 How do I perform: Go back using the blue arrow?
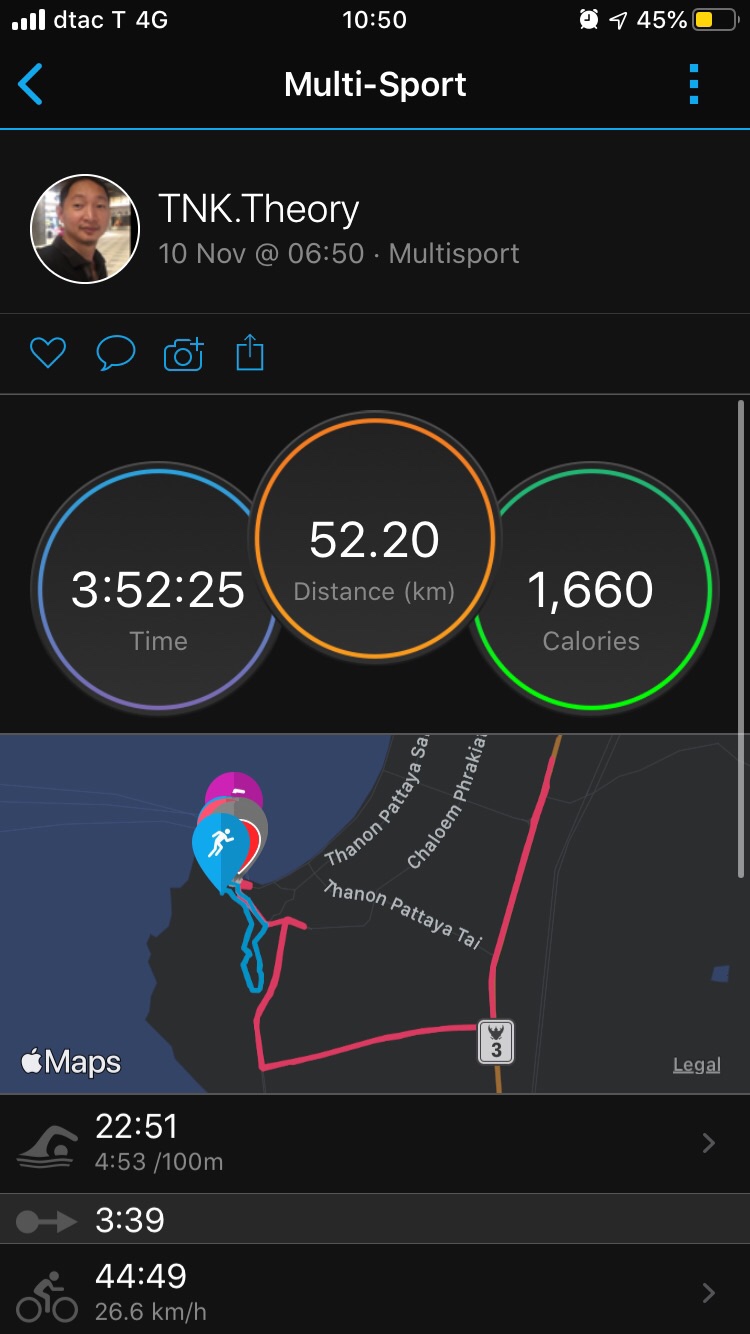(x=31, y=85)
